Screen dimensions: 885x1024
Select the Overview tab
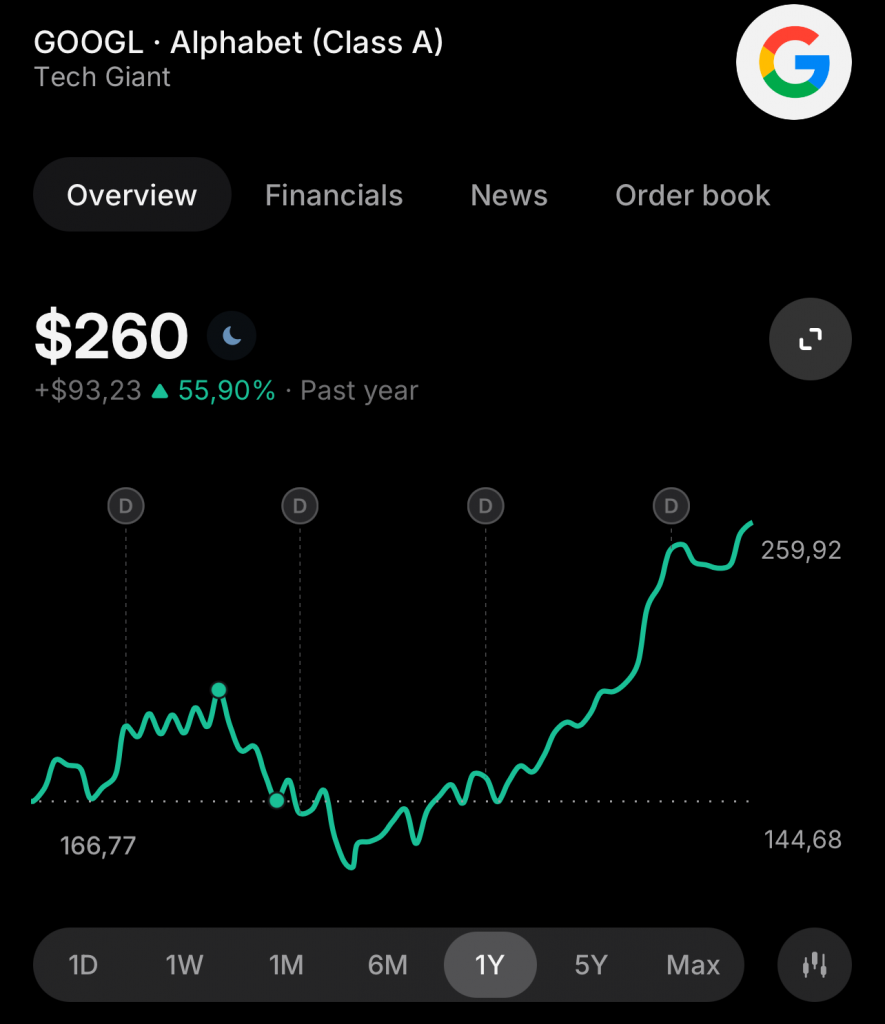(132, 195)
